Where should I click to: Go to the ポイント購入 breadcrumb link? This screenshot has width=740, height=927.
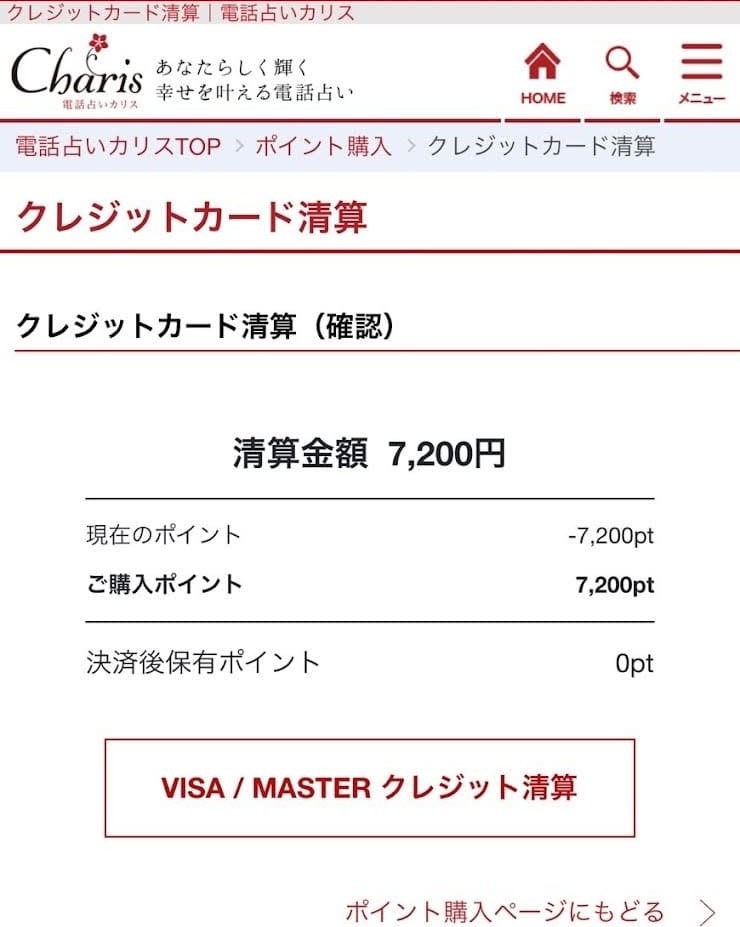click(x=323, y=146)
